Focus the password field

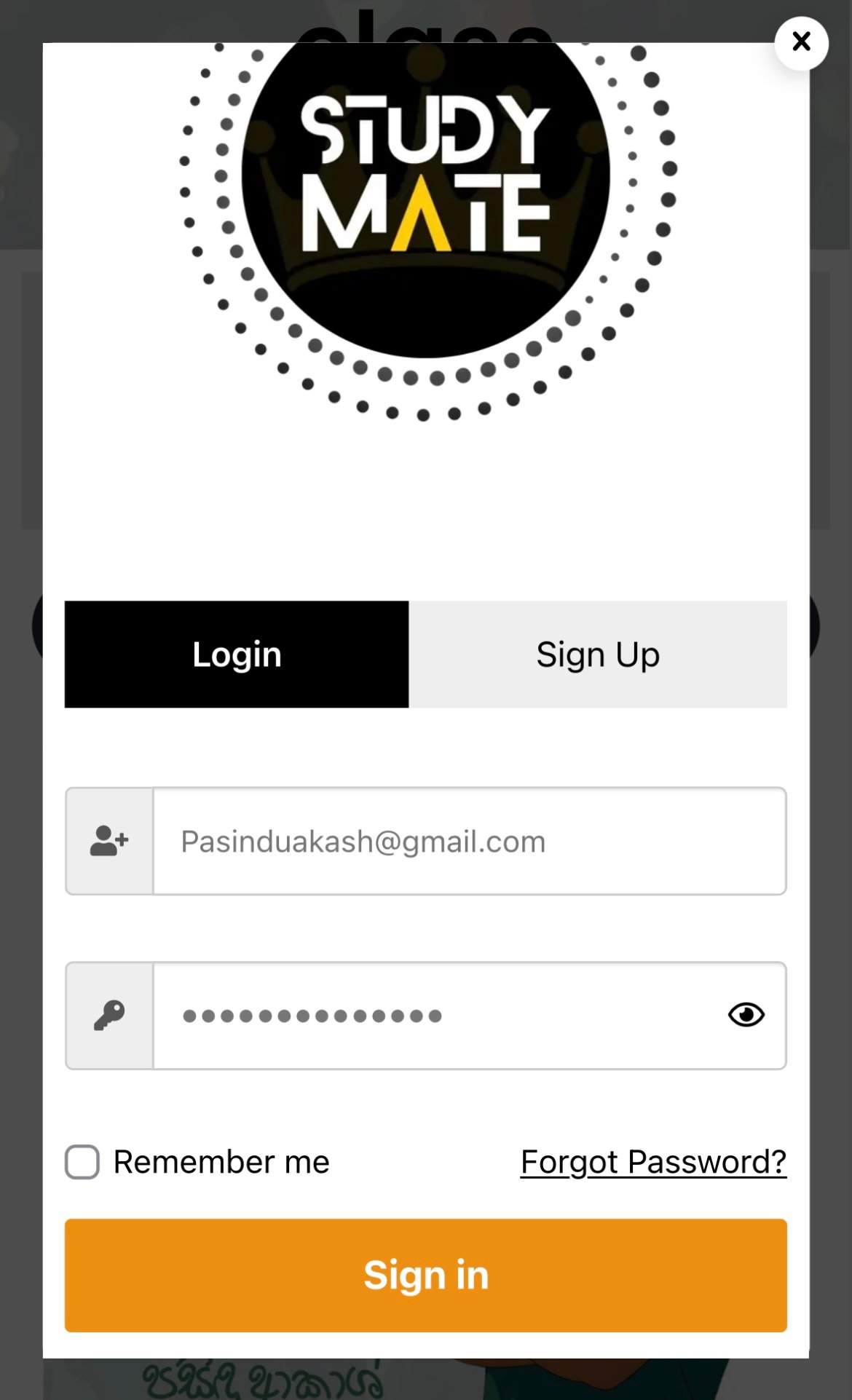437,1015
